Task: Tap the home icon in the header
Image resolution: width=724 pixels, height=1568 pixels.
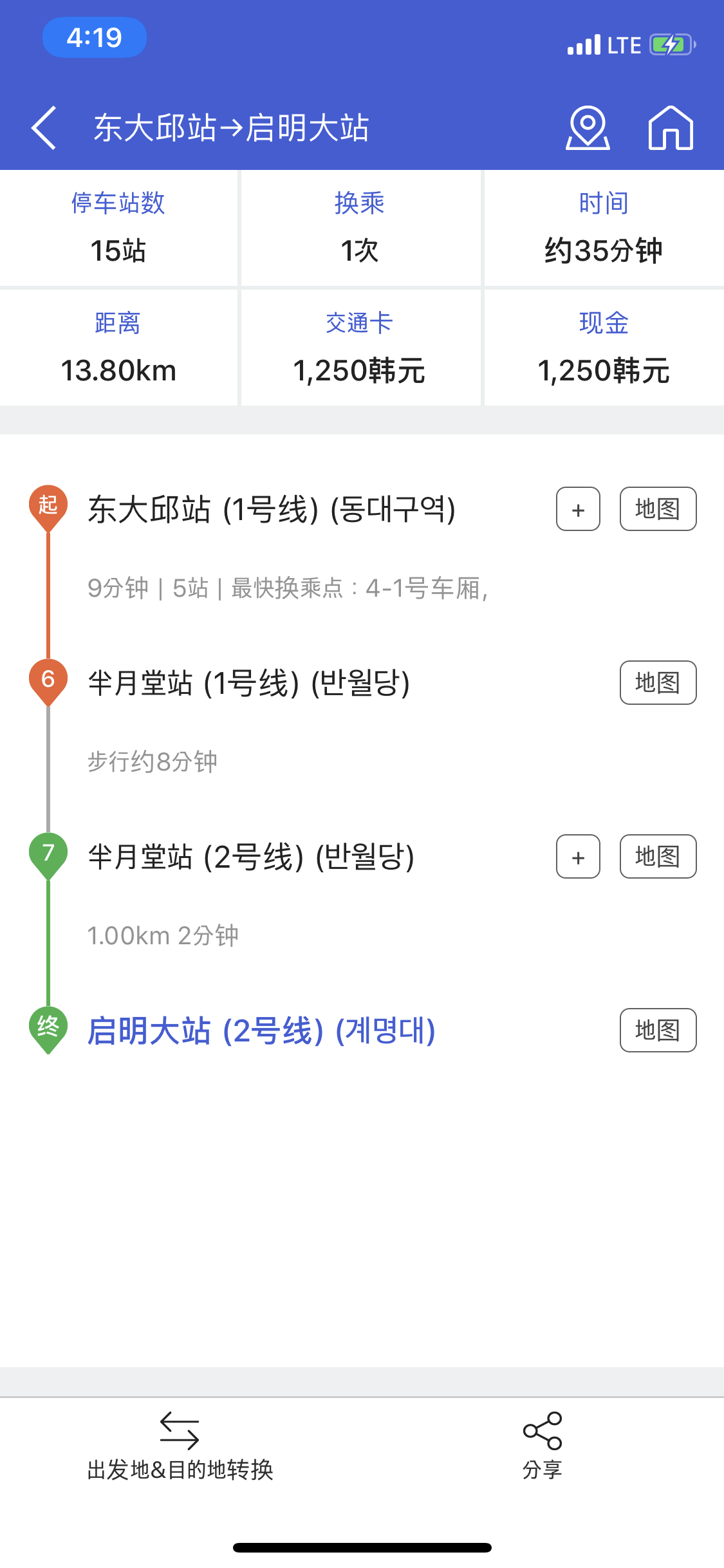Action: [670, 128]
